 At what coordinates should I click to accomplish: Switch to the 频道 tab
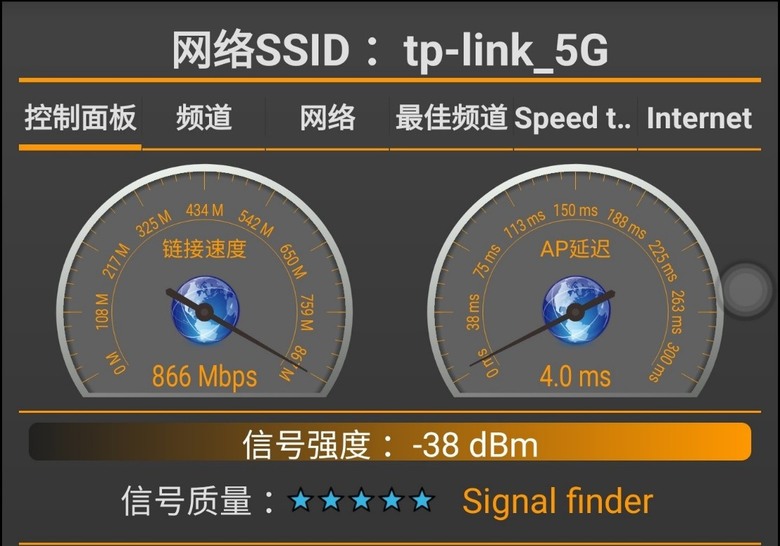pyautogui.click(x=204, y=118)
